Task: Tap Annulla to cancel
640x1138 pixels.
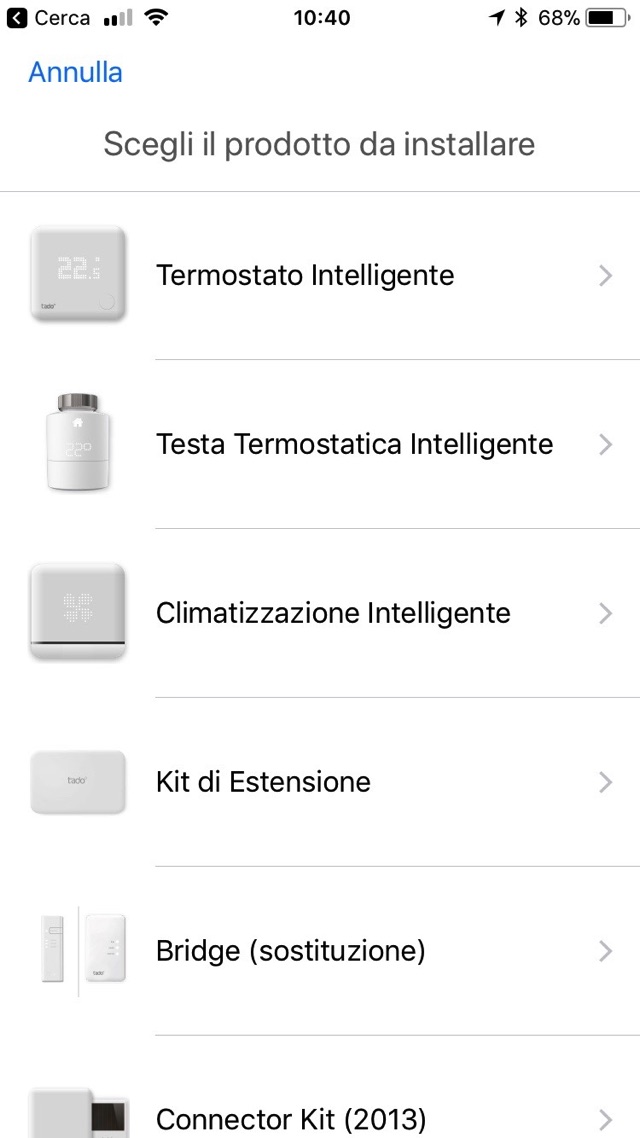Action: (75, 72)
